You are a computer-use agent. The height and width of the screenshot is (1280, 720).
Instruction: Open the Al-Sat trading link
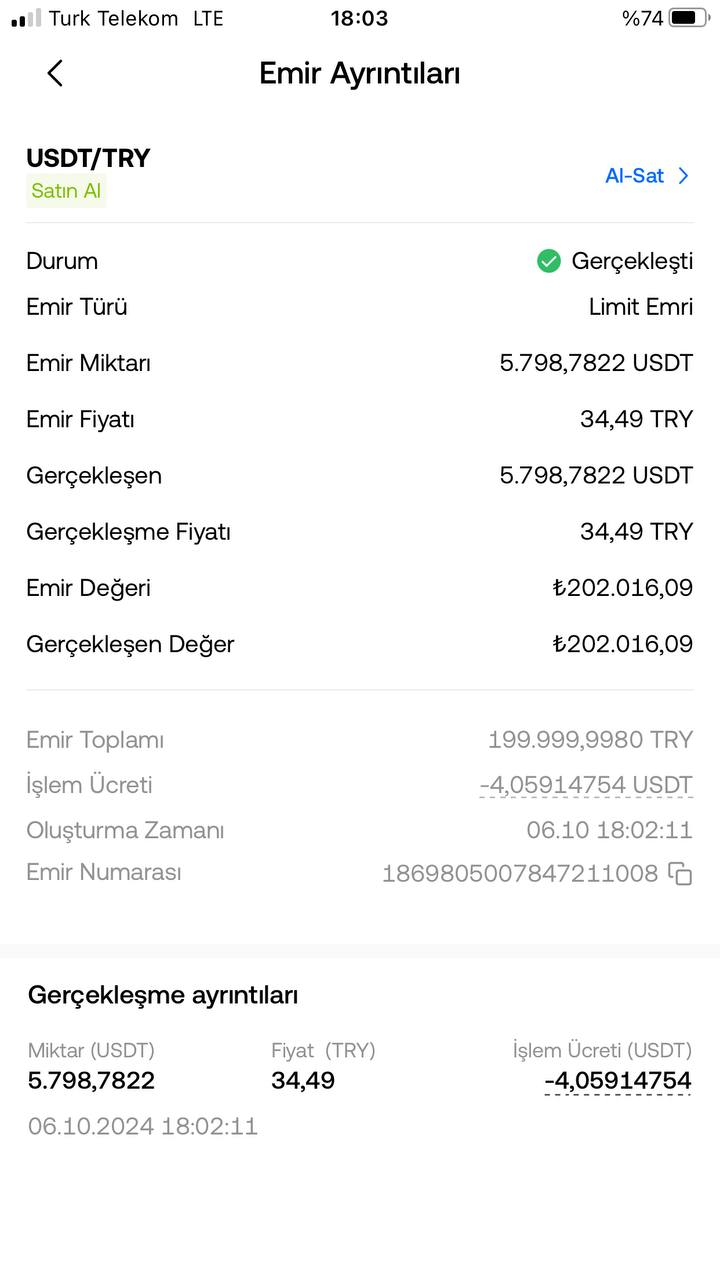pyautogui.click(x=648, y=176)
